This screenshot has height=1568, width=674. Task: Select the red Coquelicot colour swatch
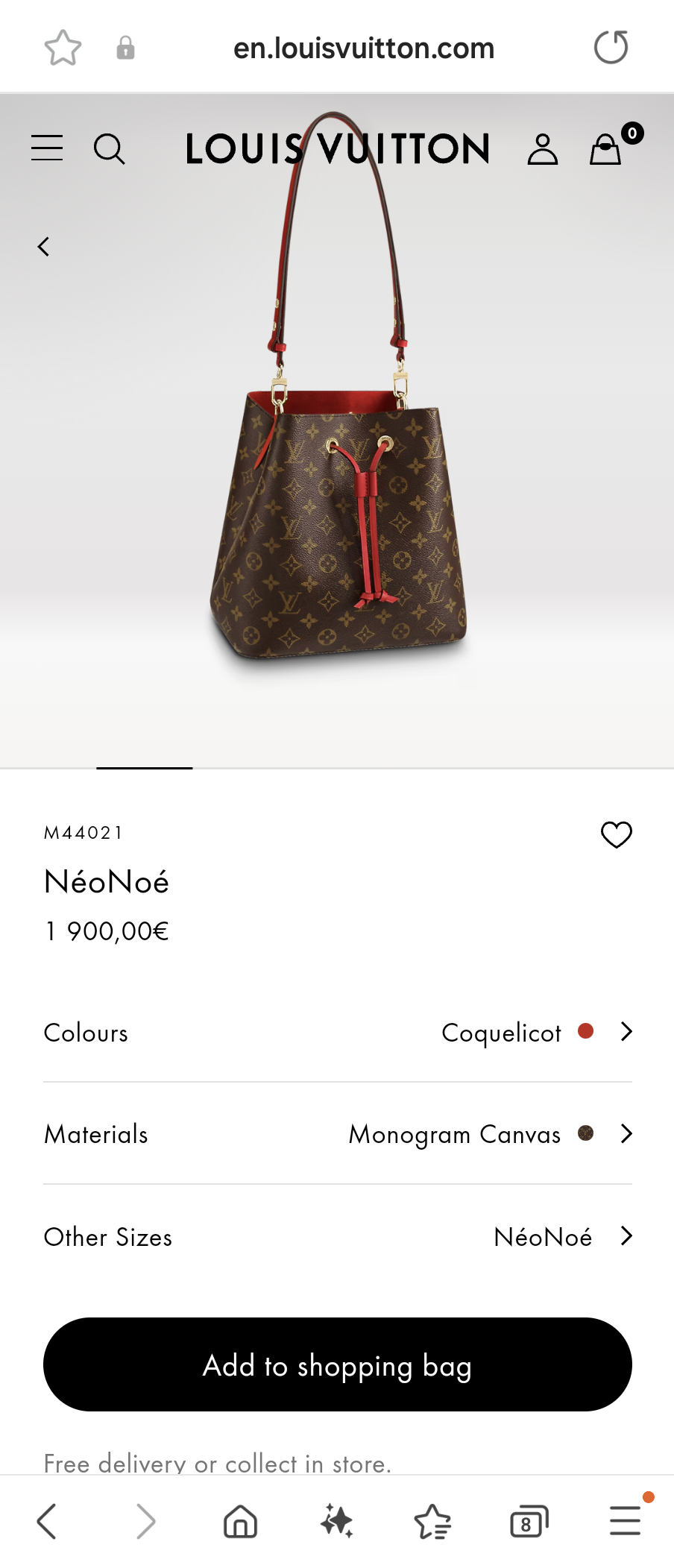[x=587, y=1031]
